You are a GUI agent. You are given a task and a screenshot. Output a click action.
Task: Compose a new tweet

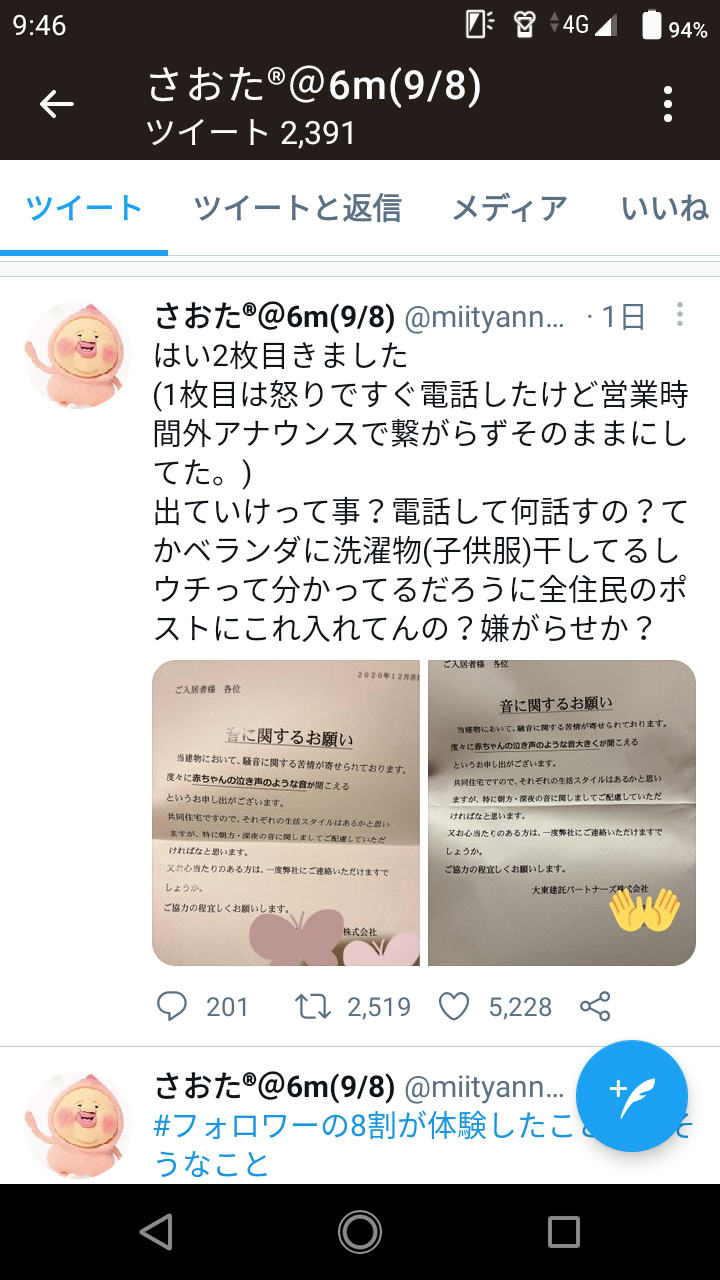coord(632,1096)
